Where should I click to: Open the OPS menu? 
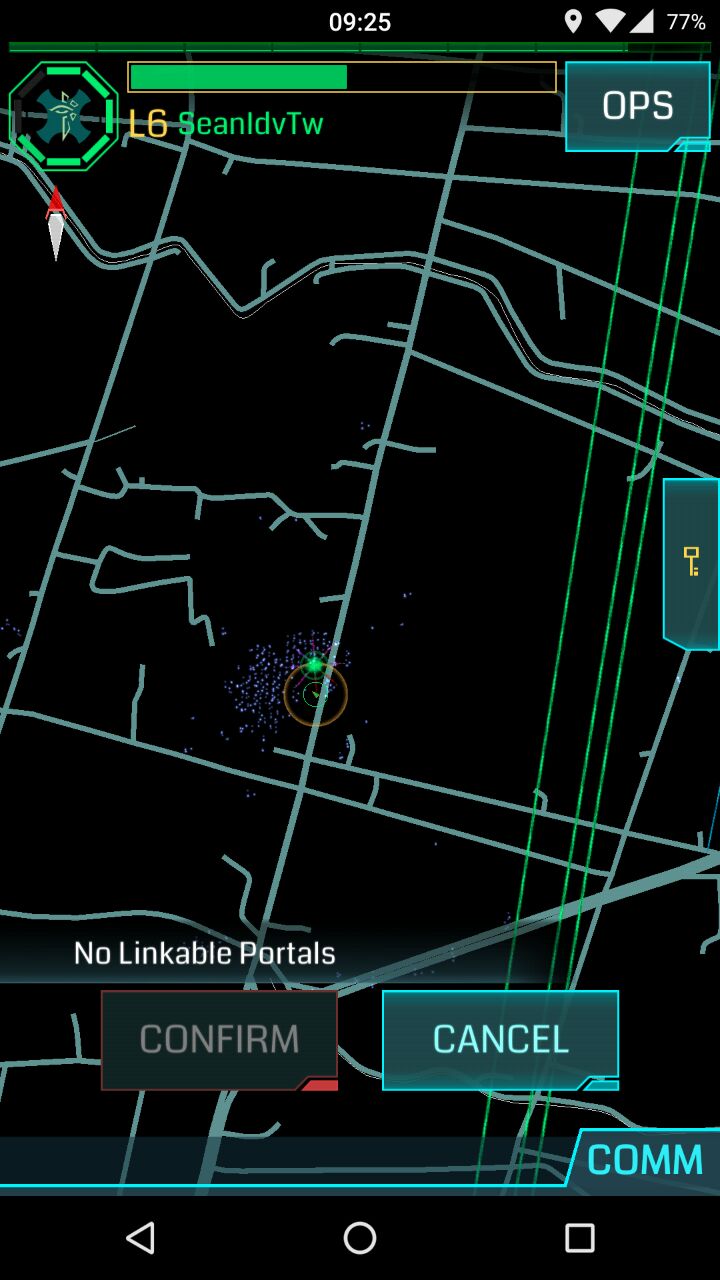pyautogui.click(x=637, y=106)
